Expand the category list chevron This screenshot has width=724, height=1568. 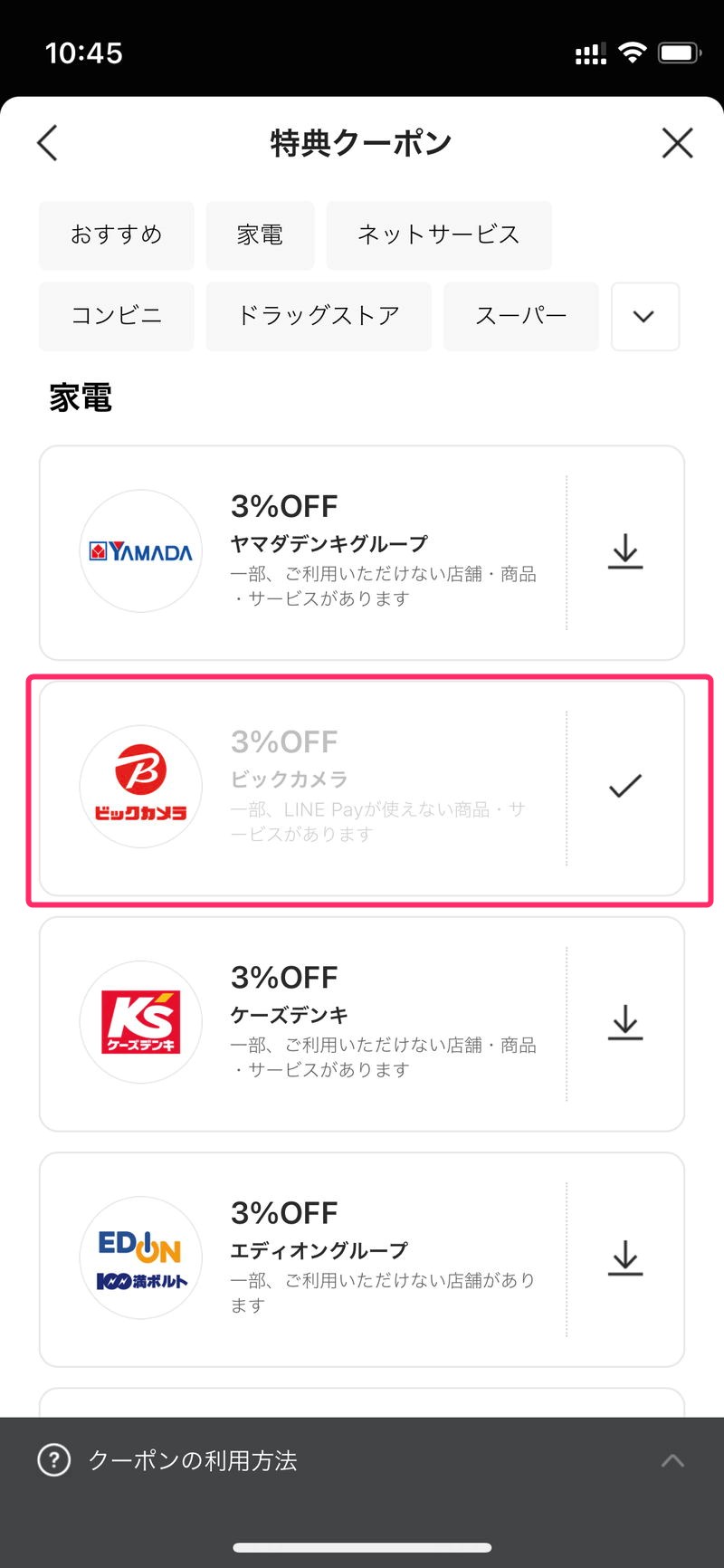(x=645, y=316)
